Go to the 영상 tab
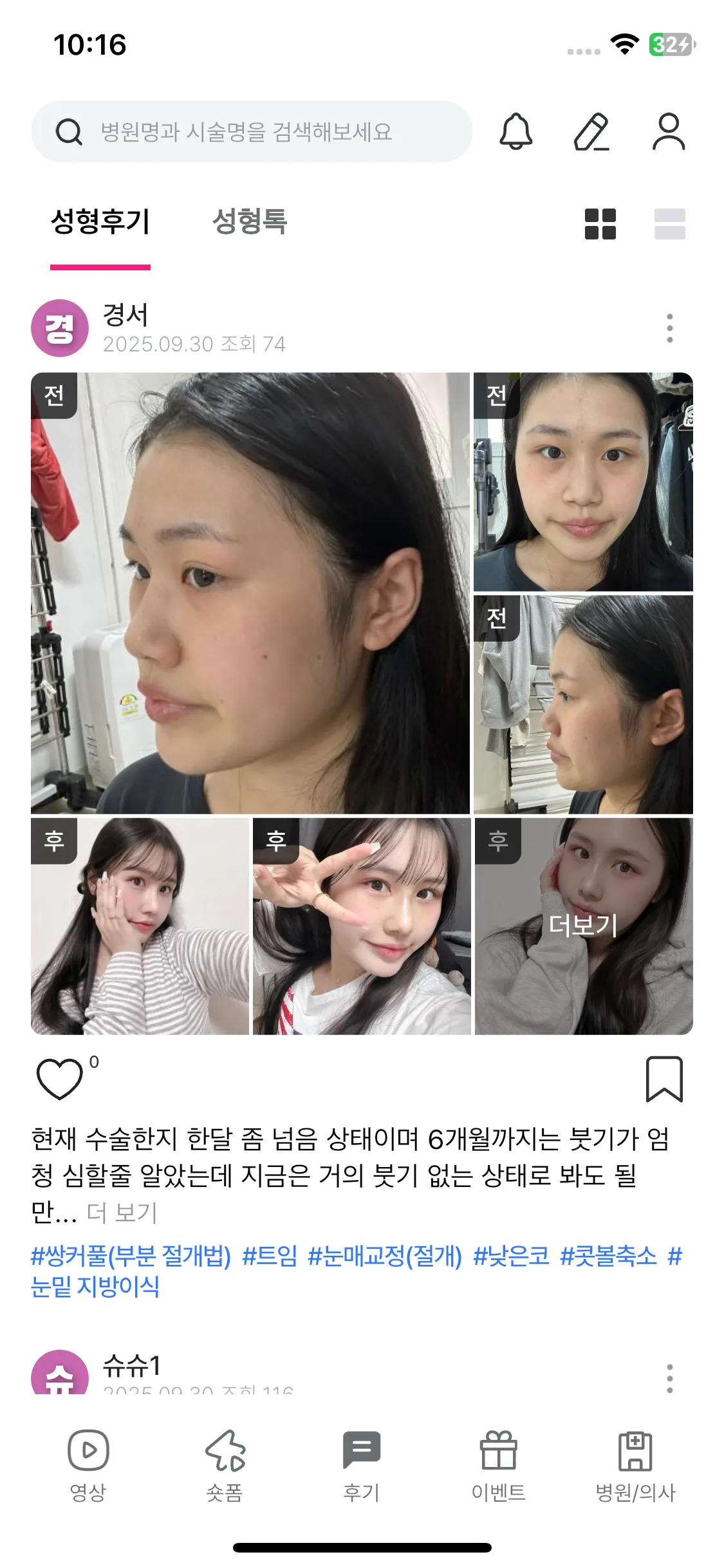The height and width of the screenshot is (1568, 724). [88, 1466]
